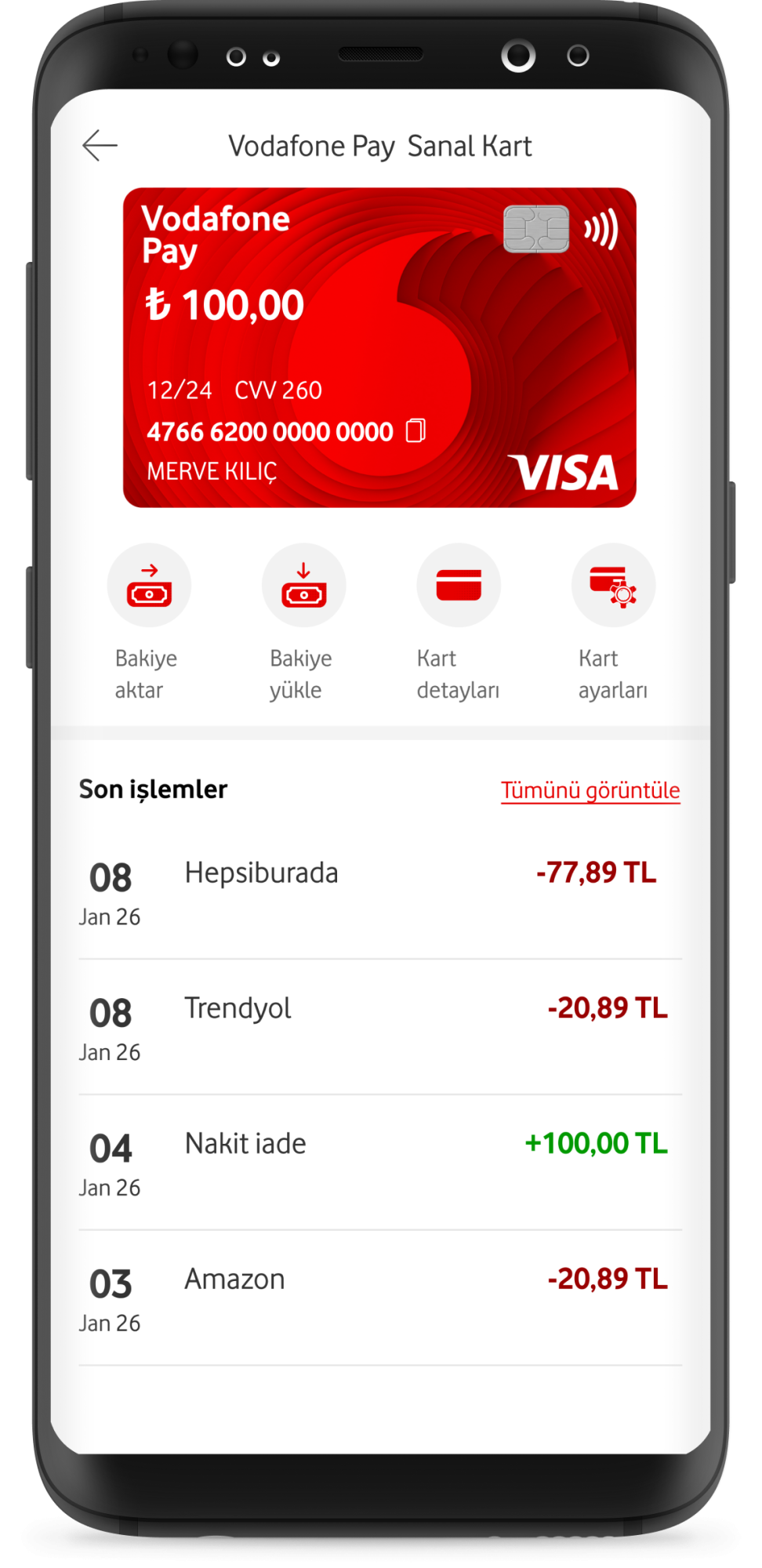
Task: Open the Hepsiburada transaction
Action: (380, 892)
